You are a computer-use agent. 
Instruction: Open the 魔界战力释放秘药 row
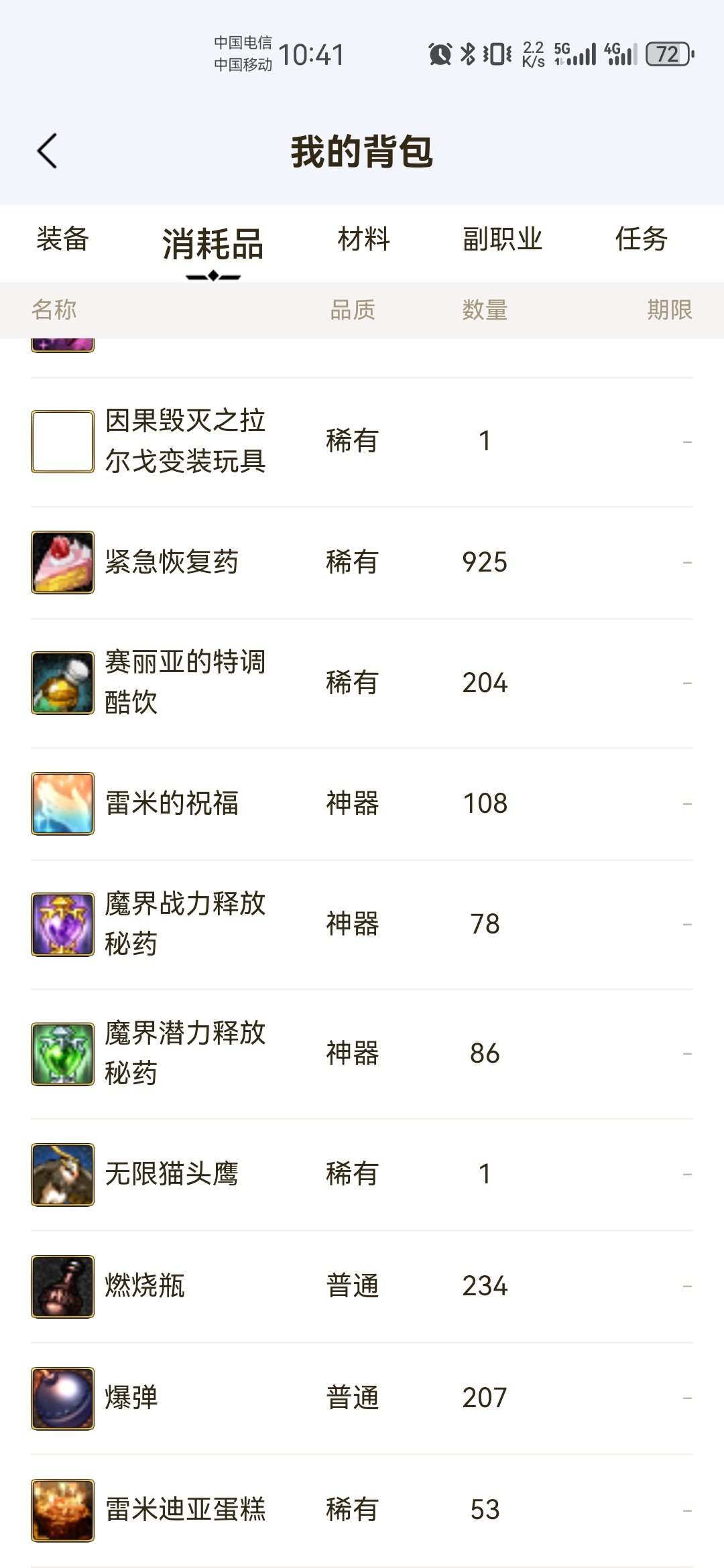click(x=362, y=924)
